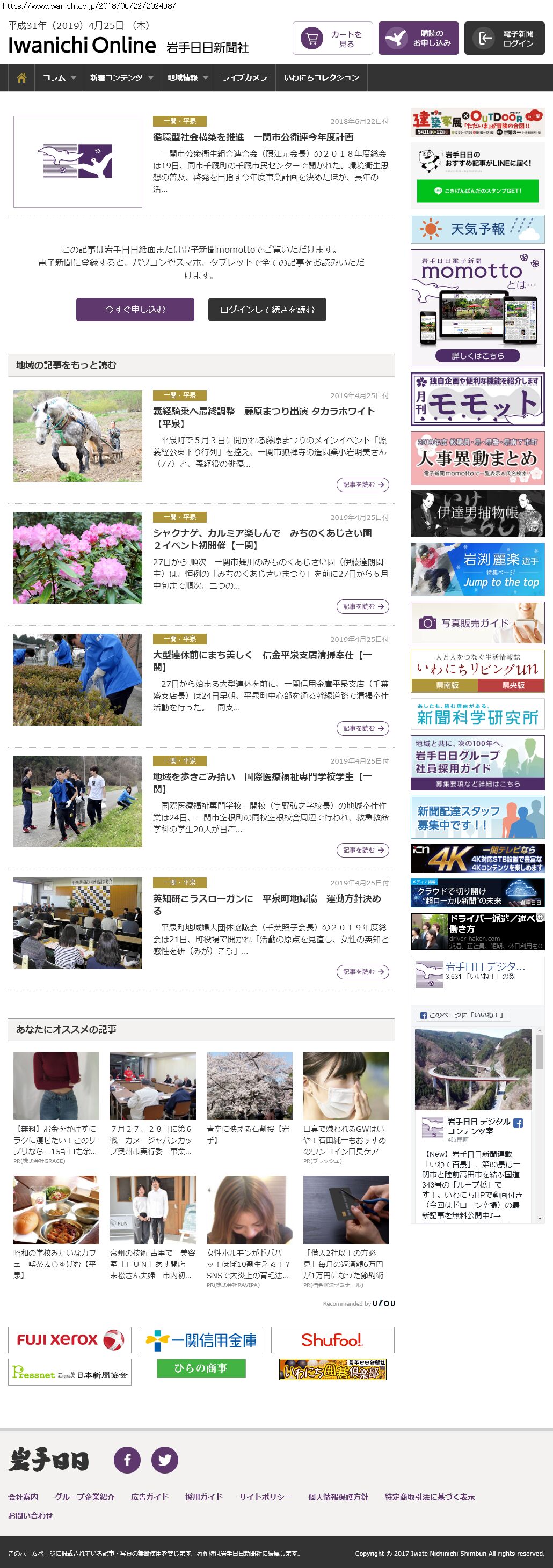
Task: Tap 購読のお申し込み subscription button
Action: tap(418, 38)
